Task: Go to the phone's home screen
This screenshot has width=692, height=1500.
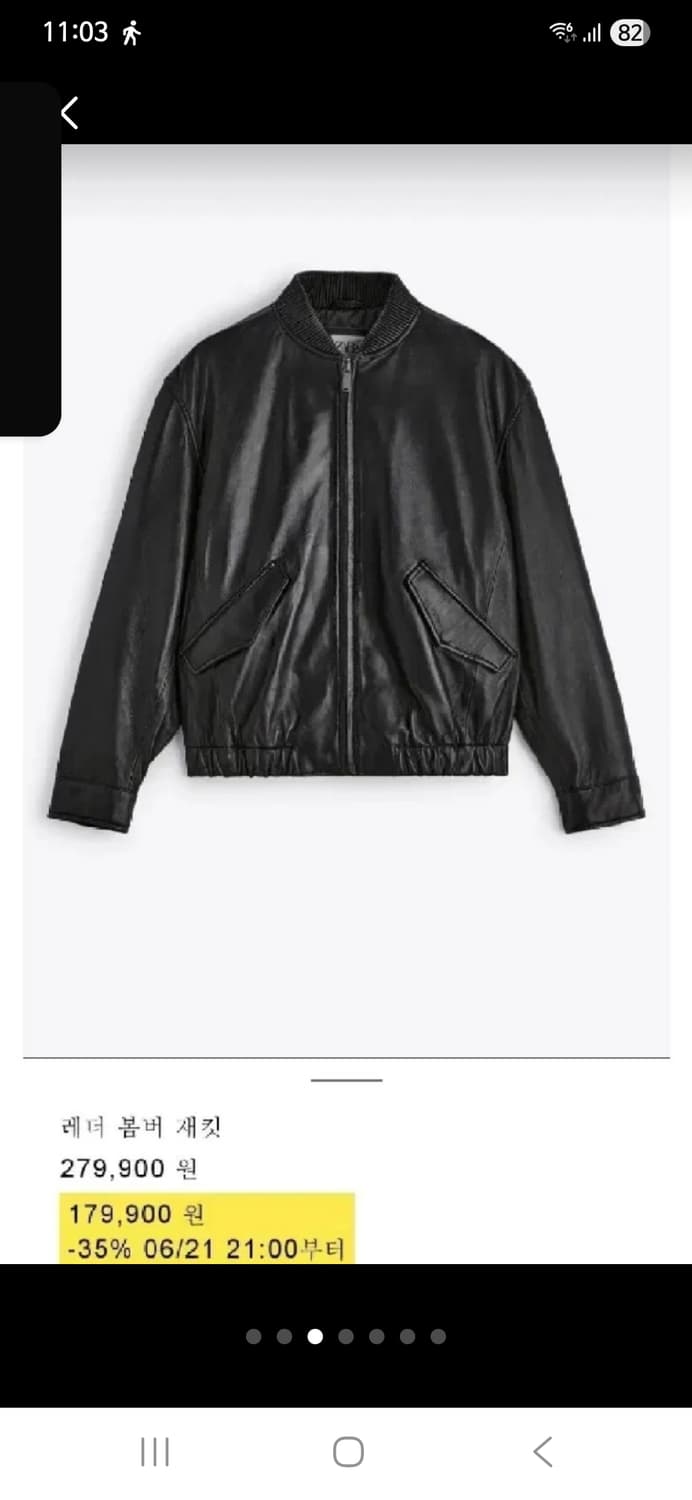Action: 347,1452
